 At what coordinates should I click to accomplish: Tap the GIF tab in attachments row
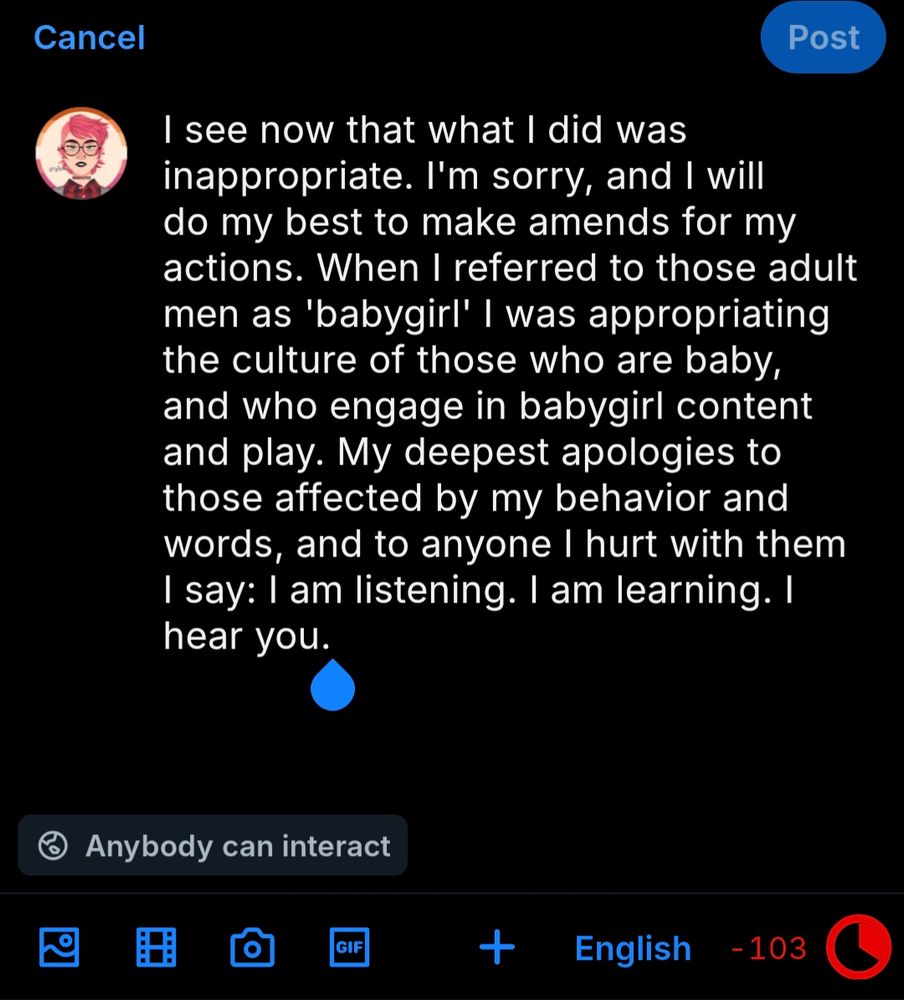pyautogui.click(x=349, y=946)
